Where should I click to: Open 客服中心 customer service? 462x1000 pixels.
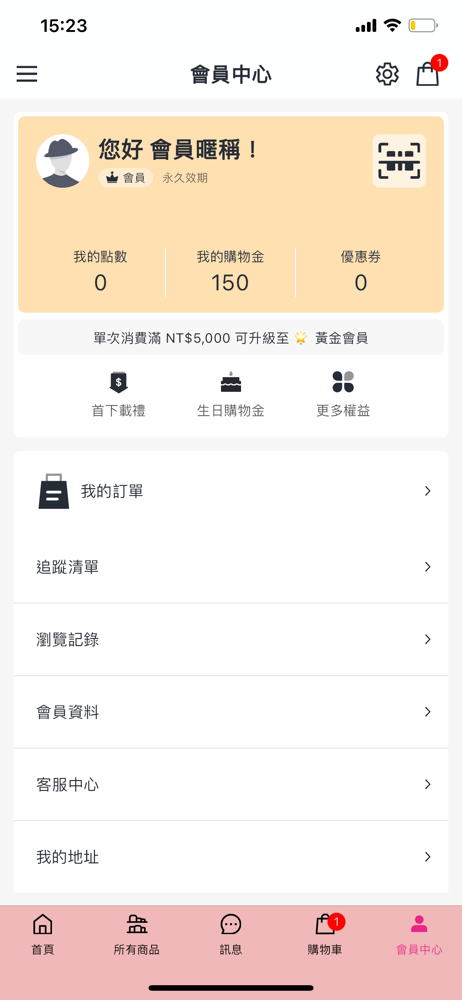pos(231,784)
